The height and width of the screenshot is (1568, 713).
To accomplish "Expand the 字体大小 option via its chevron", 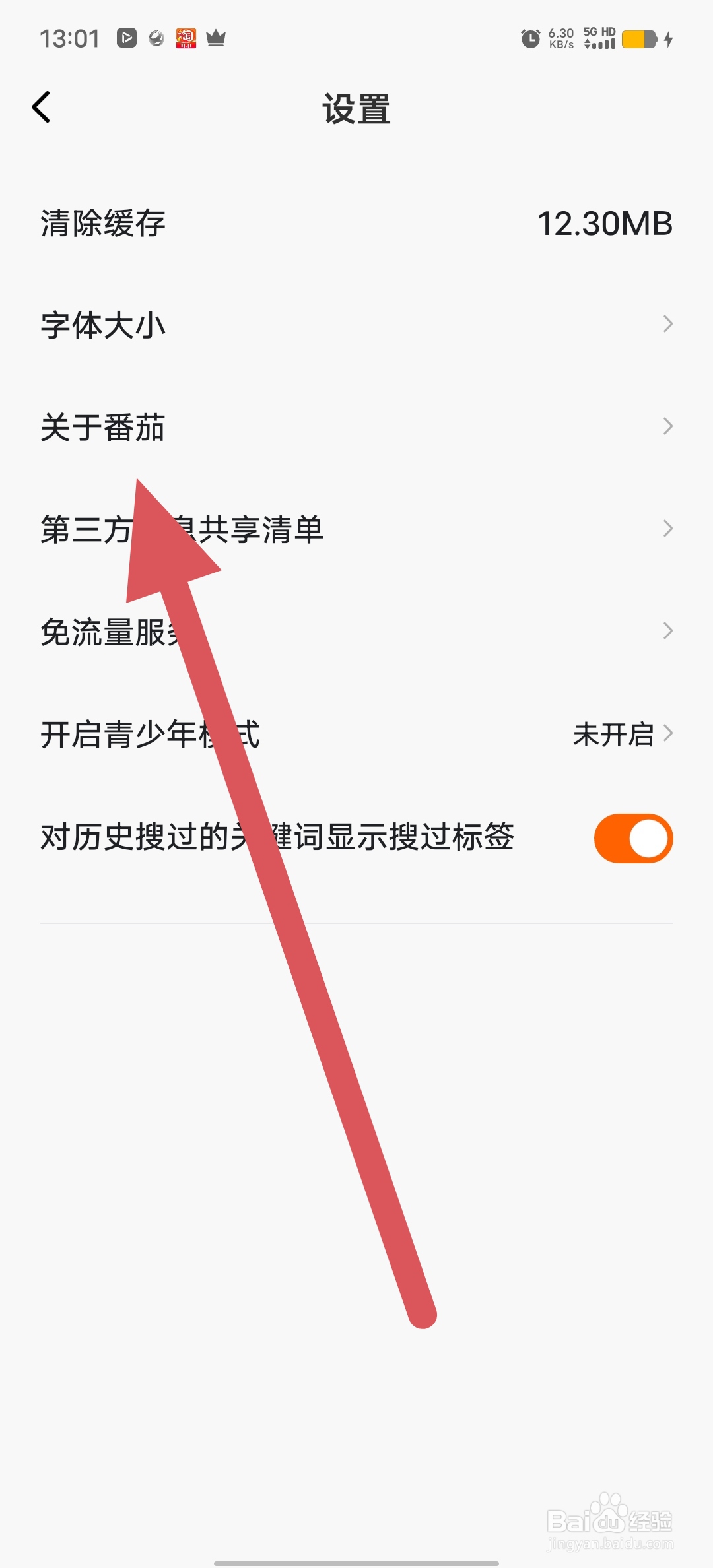I will click(x=668, y=324).
